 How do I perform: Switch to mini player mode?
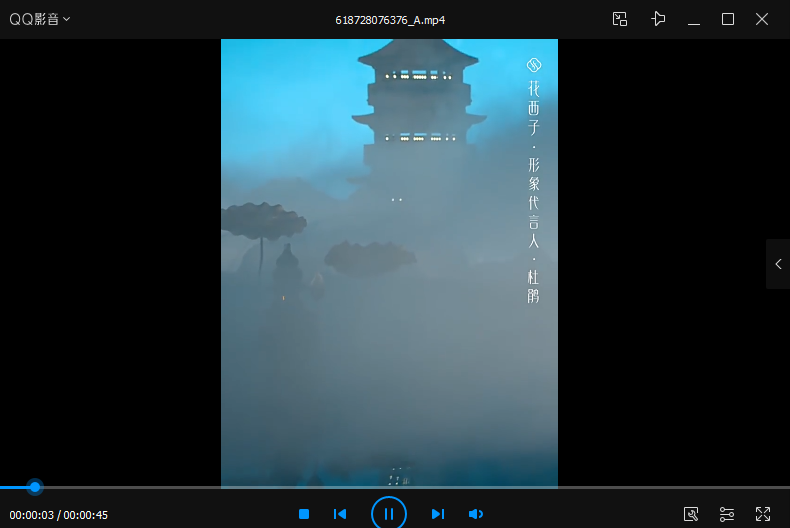[x=620, y=19]
